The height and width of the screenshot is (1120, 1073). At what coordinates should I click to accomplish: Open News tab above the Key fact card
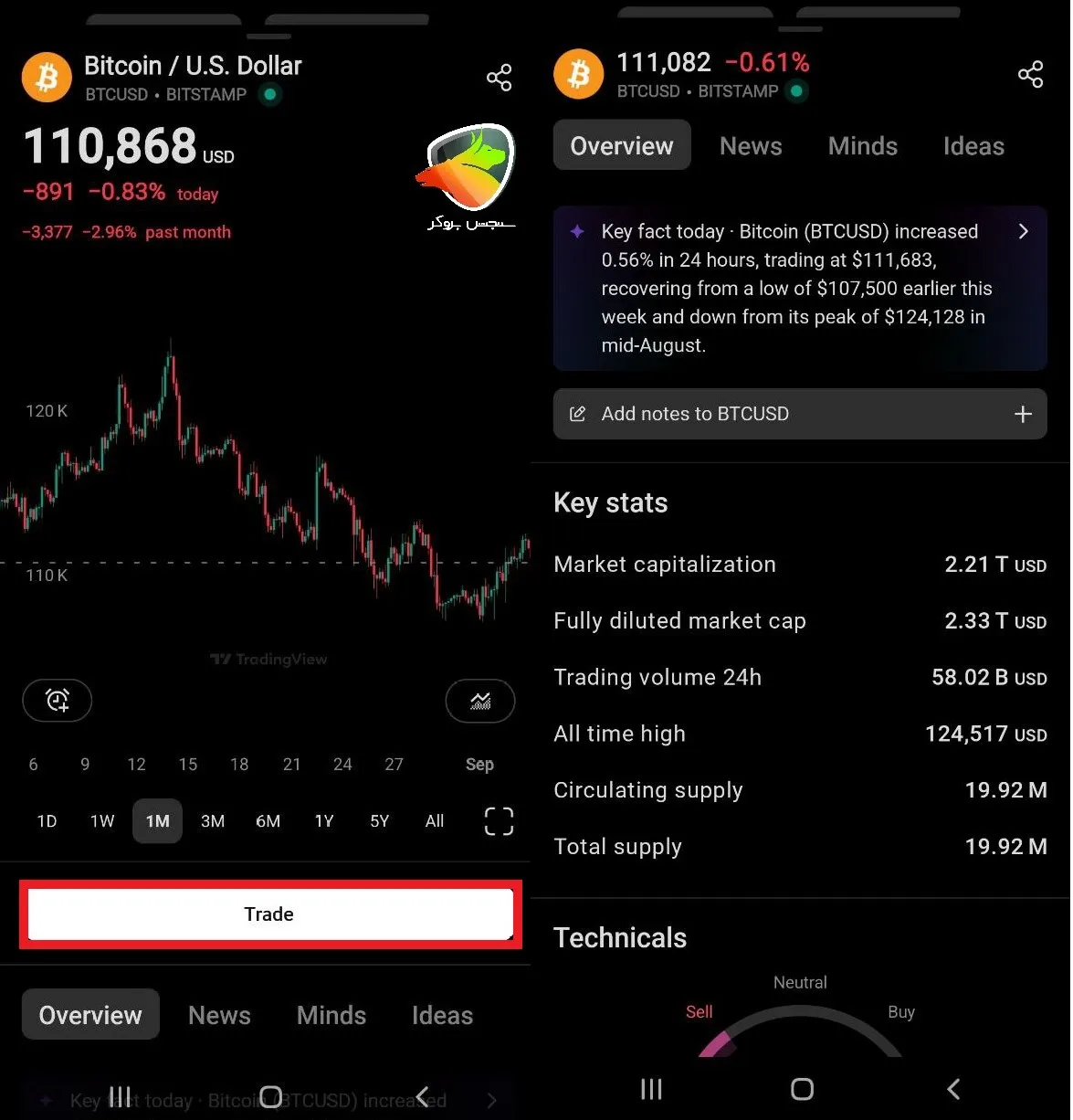[x=751, y=146]
